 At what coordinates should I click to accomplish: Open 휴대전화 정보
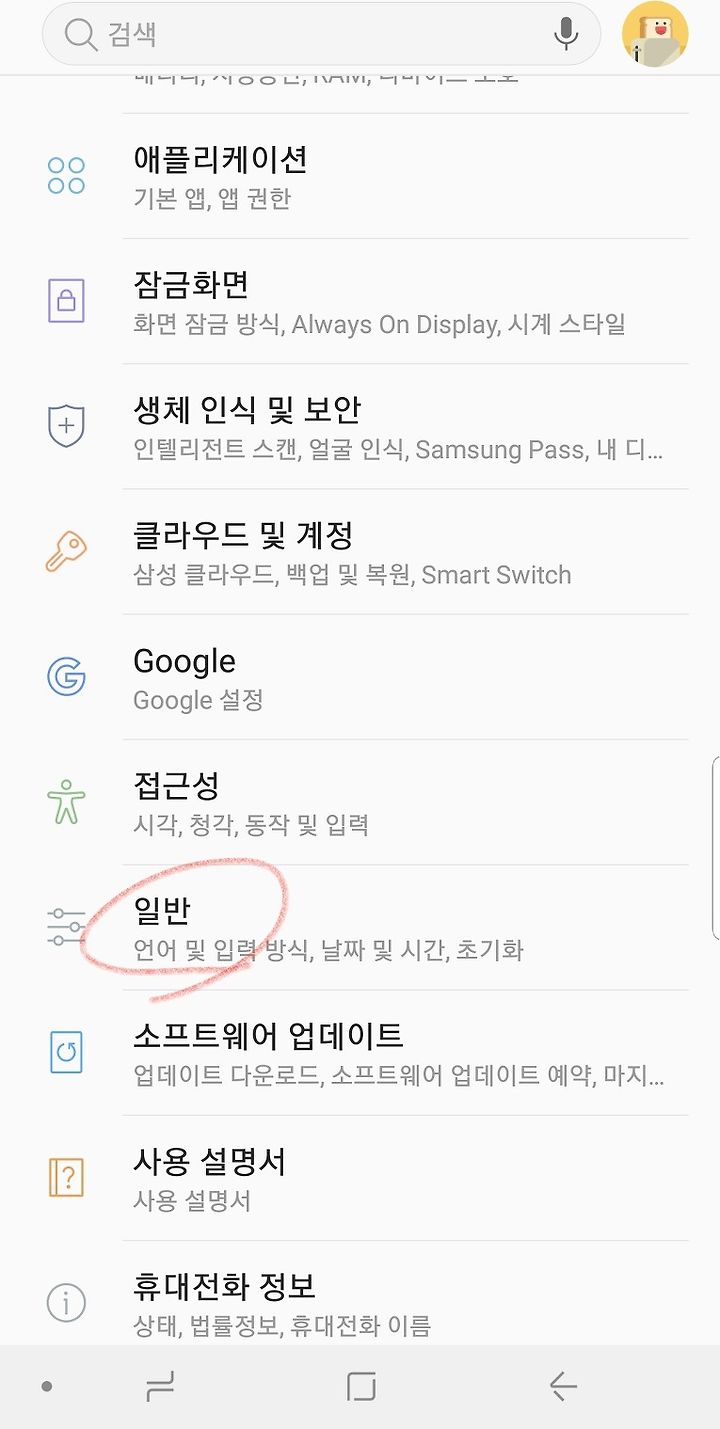tap(360, 1293)
